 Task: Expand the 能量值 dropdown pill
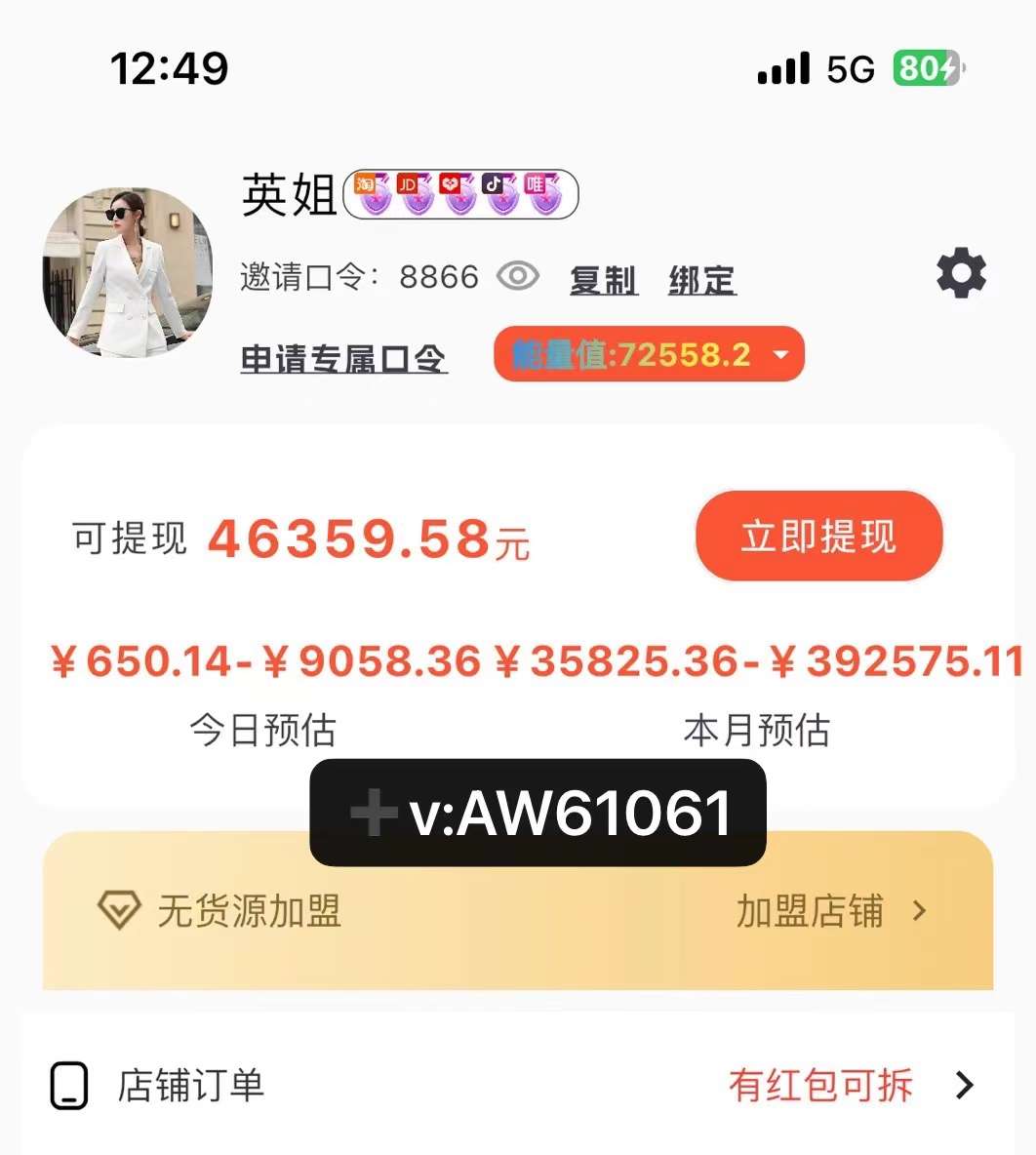point(649,354)
